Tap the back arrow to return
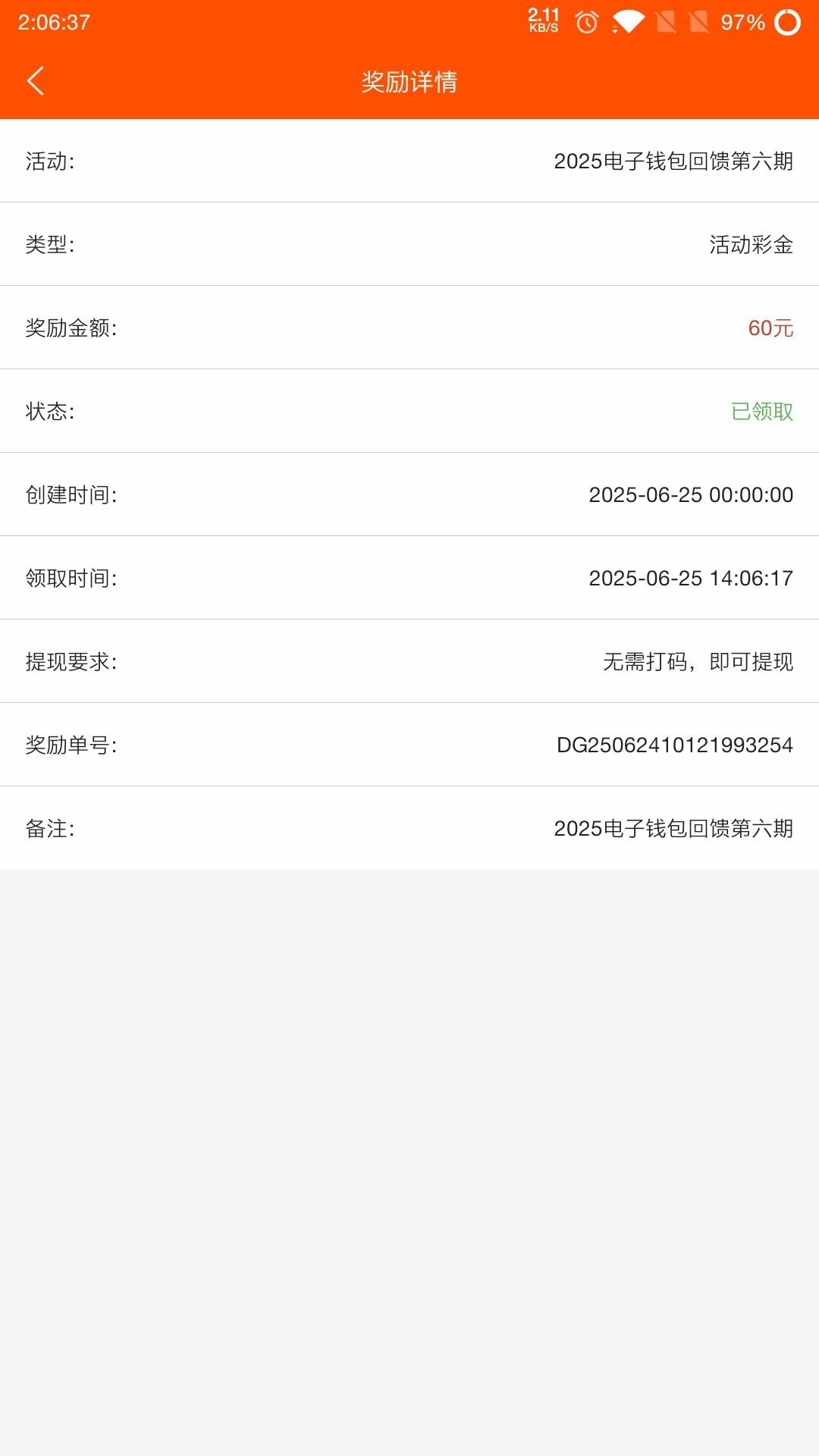 click(35, 81)
